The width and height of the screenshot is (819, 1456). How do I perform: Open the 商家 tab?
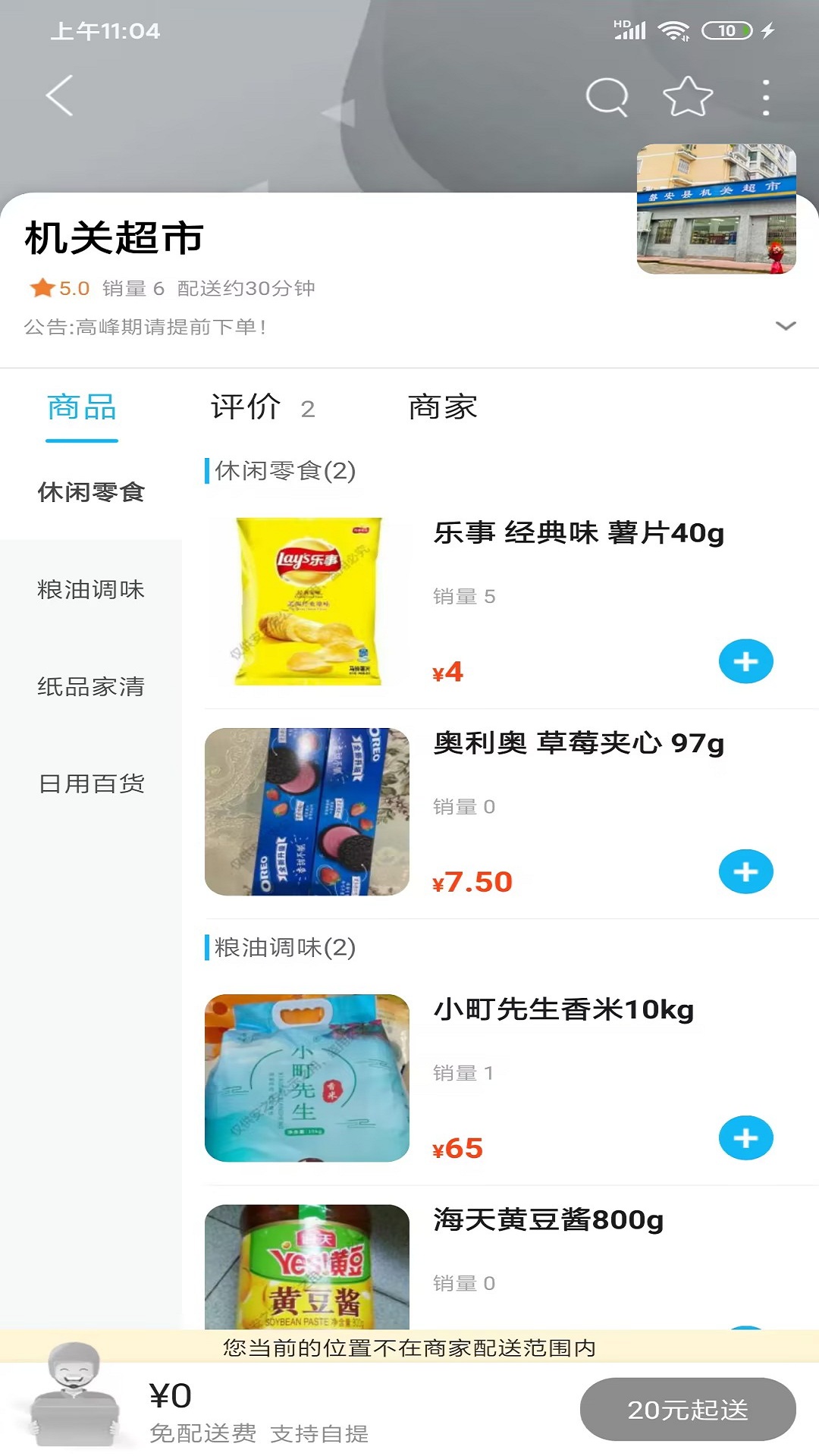point(442,407)
